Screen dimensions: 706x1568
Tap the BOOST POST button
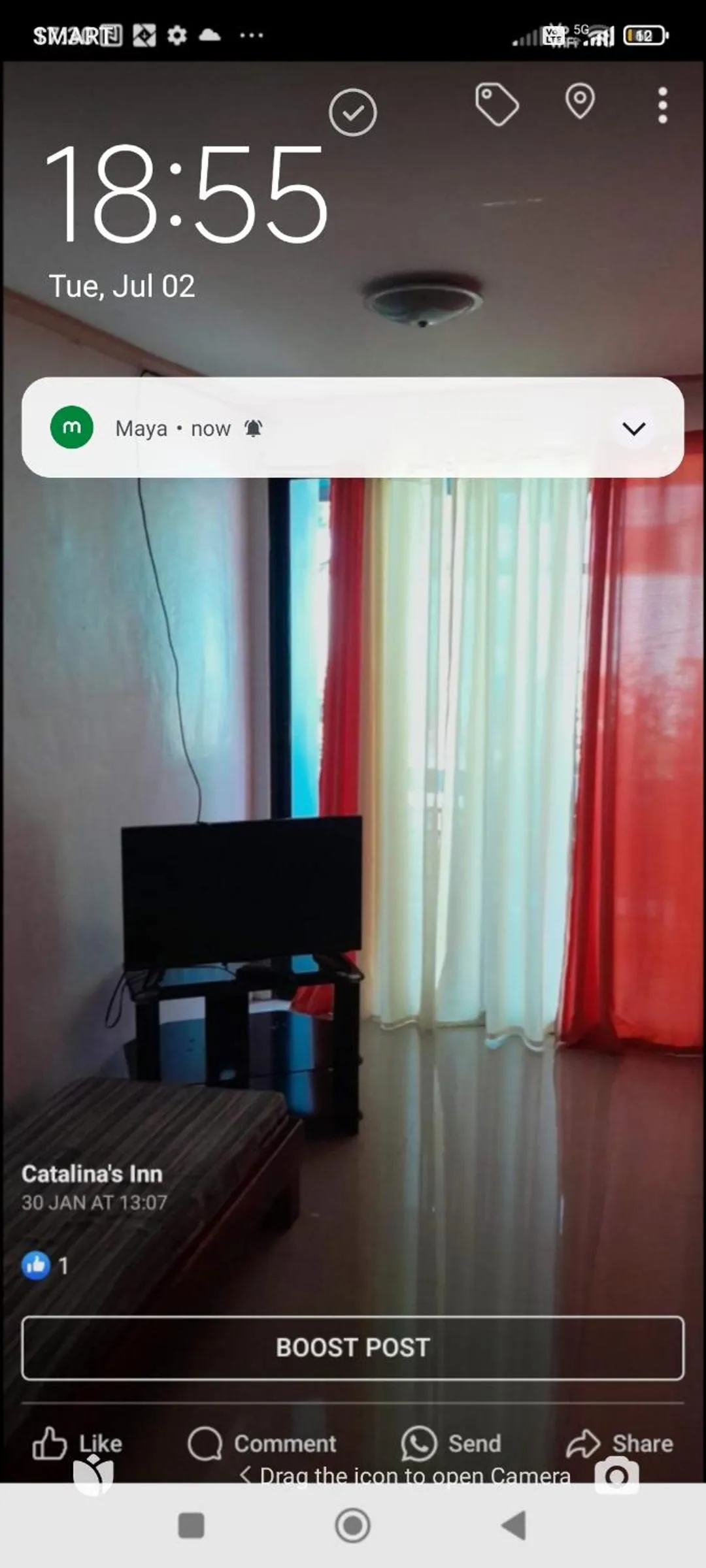(353, 1348)
